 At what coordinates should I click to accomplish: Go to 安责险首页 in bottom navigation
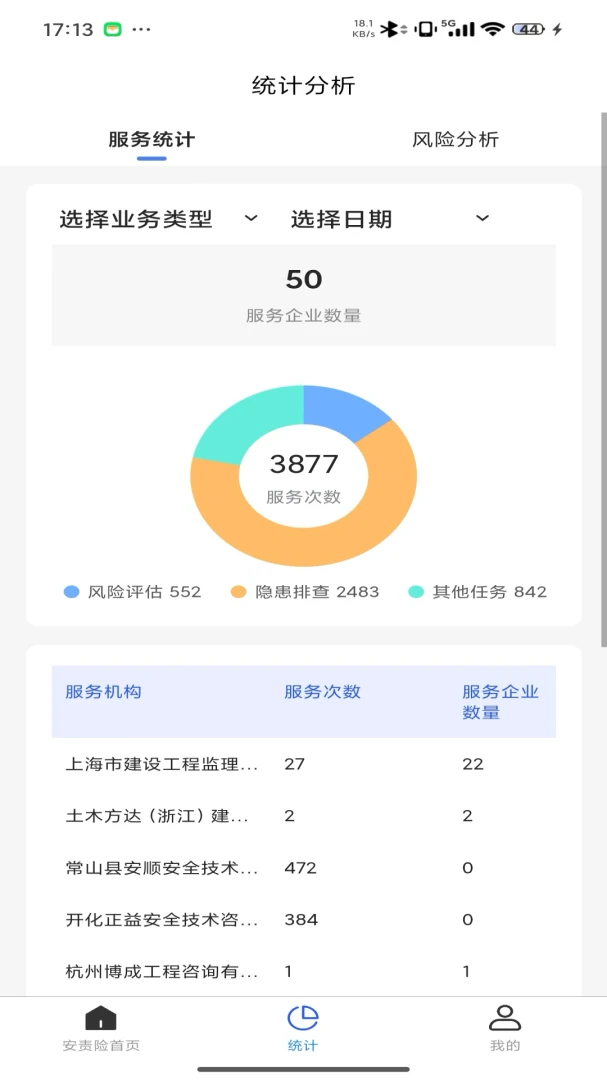coord(101,1029)
